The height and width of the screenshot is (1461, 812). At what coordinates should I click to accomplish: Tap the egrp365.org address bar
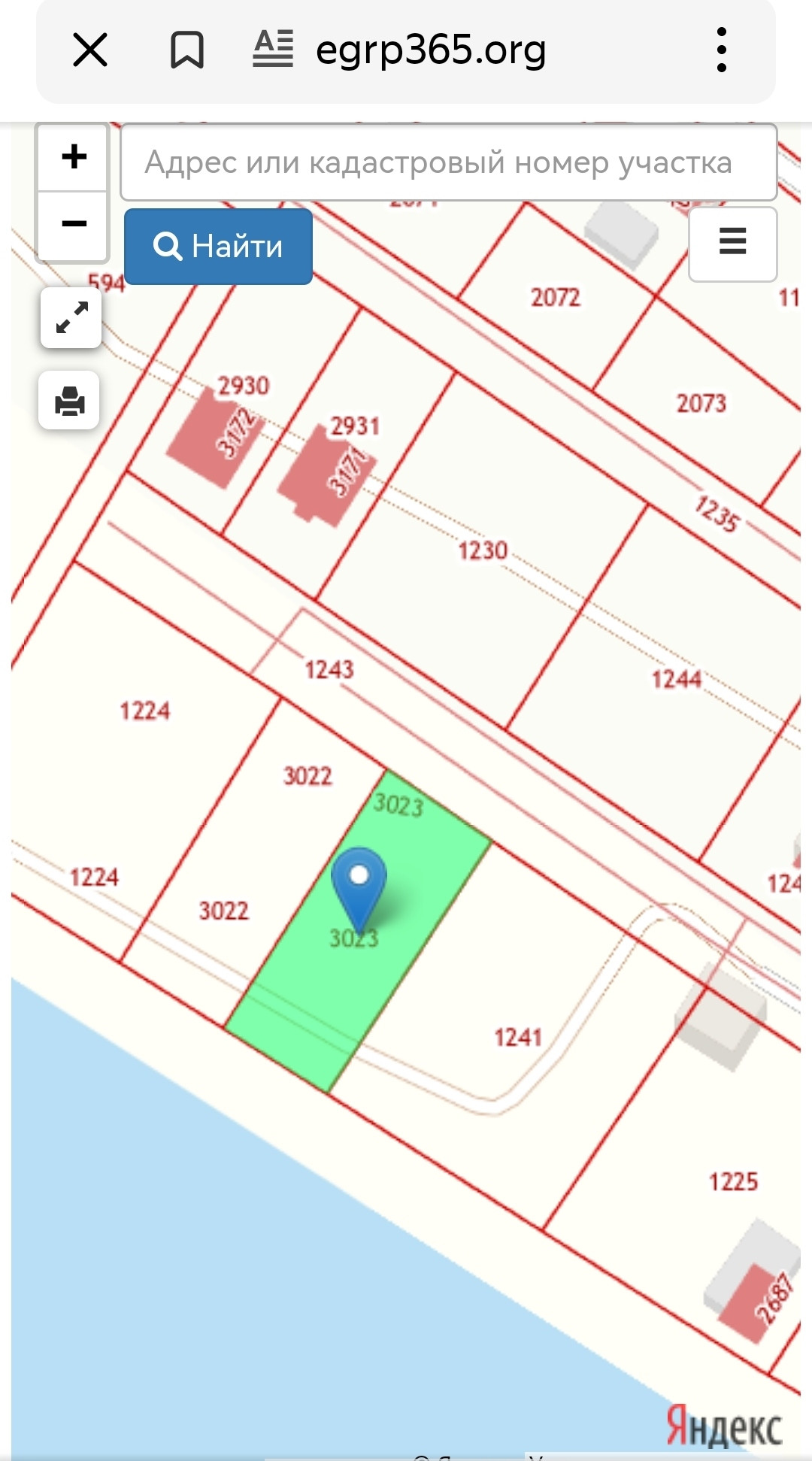point(431,50)
